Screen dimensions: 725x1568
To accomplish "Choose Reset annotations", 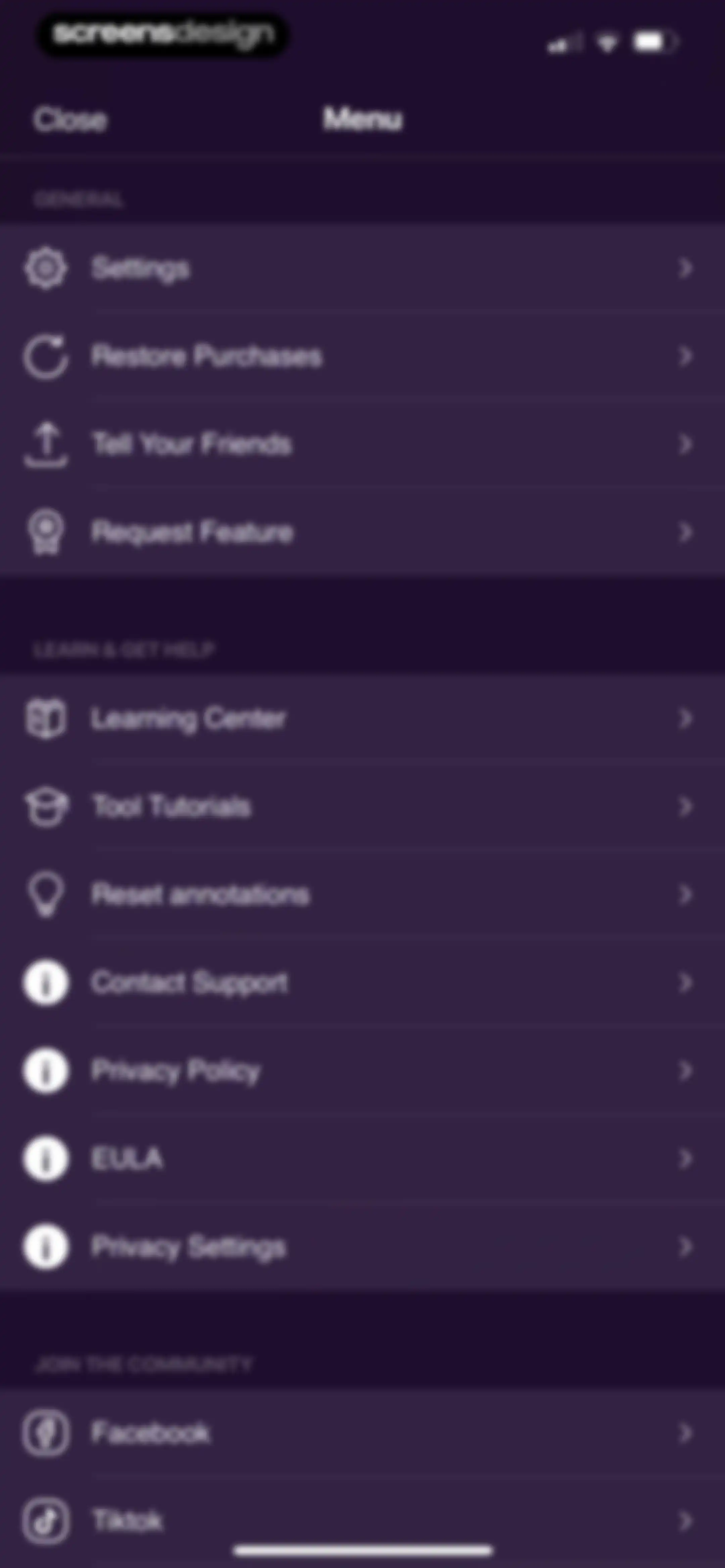I will click(362, 895).
